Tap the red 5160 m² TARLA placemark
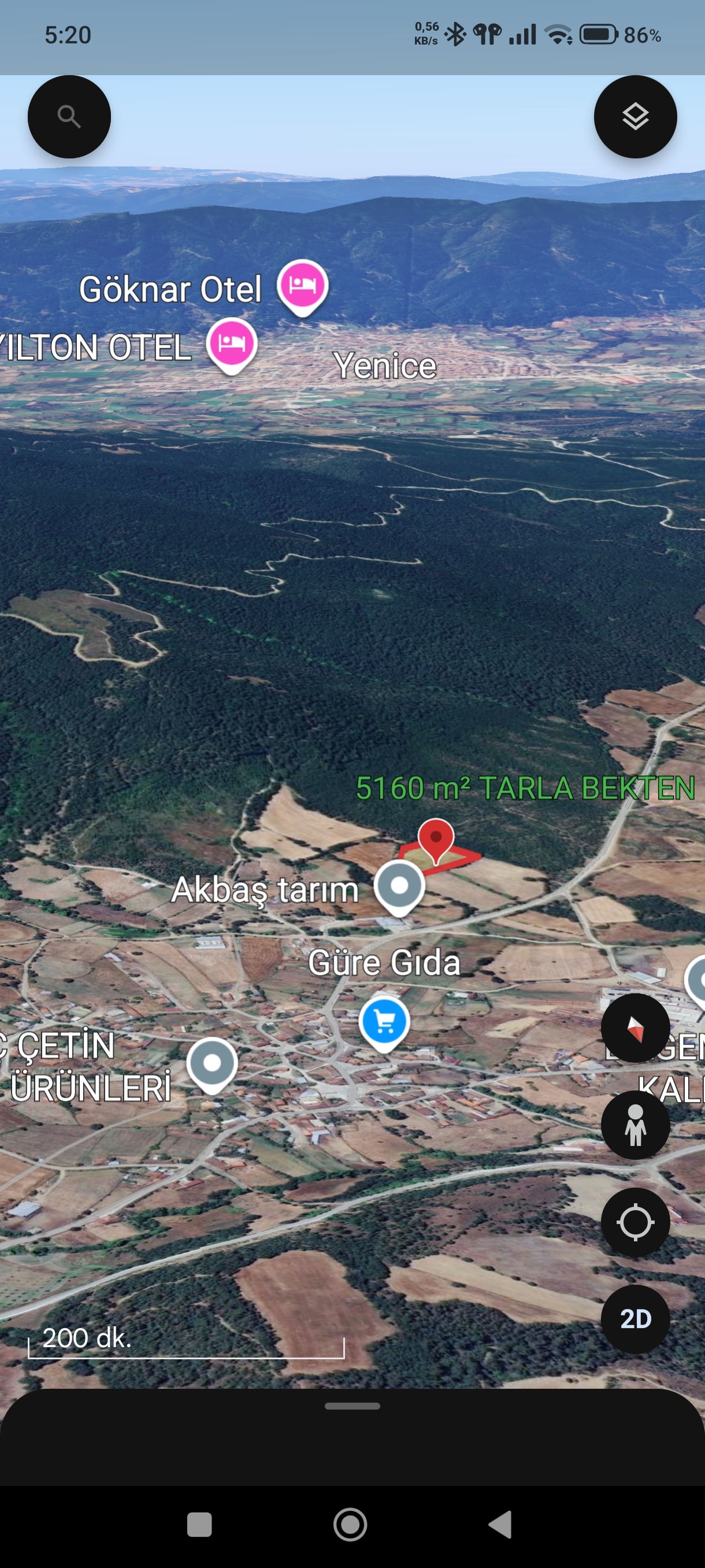 point(436,839)
